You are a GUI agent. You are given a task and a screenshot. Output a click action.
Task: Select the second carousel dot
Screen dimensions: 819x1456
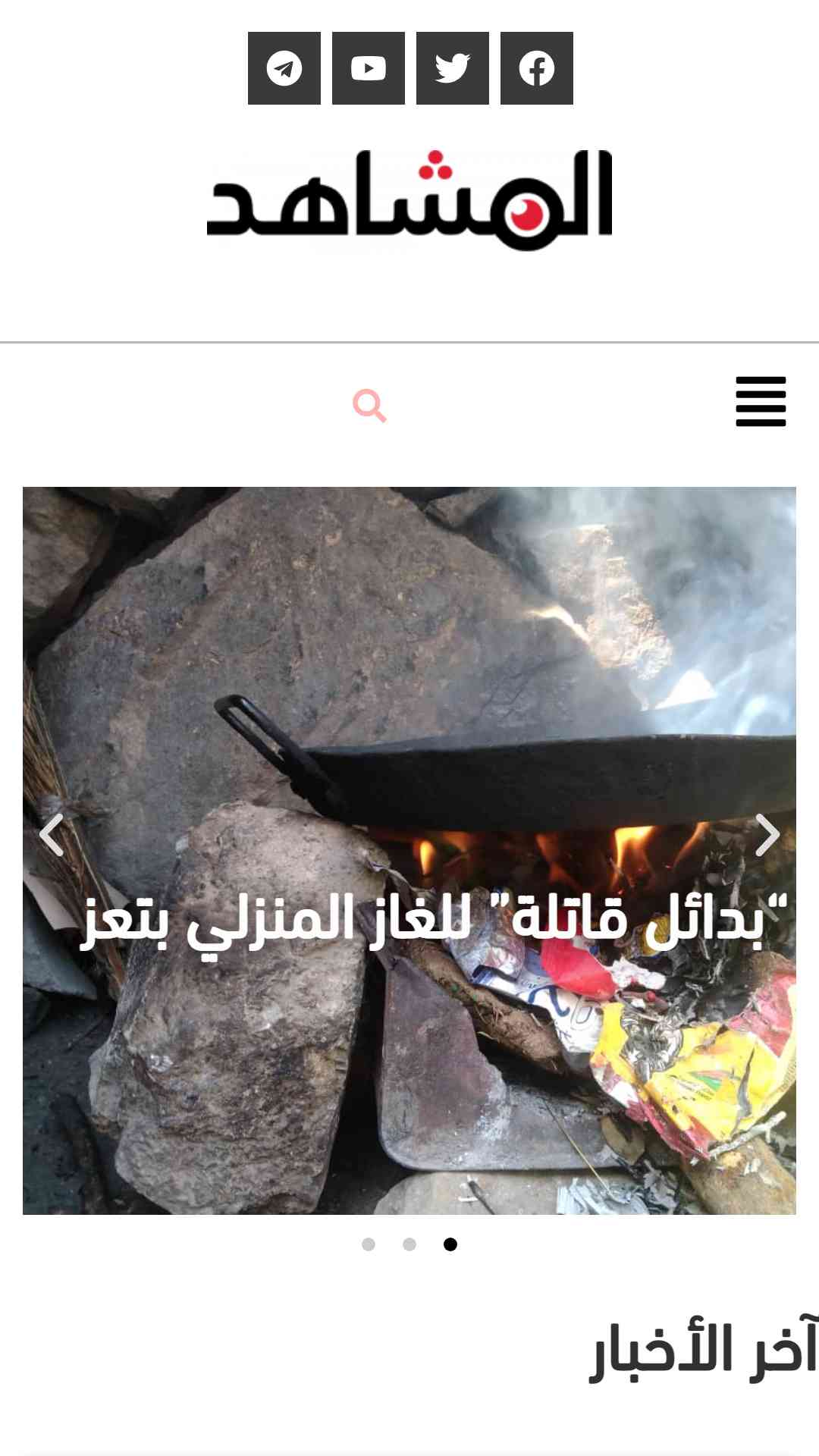click(409, 1244)
